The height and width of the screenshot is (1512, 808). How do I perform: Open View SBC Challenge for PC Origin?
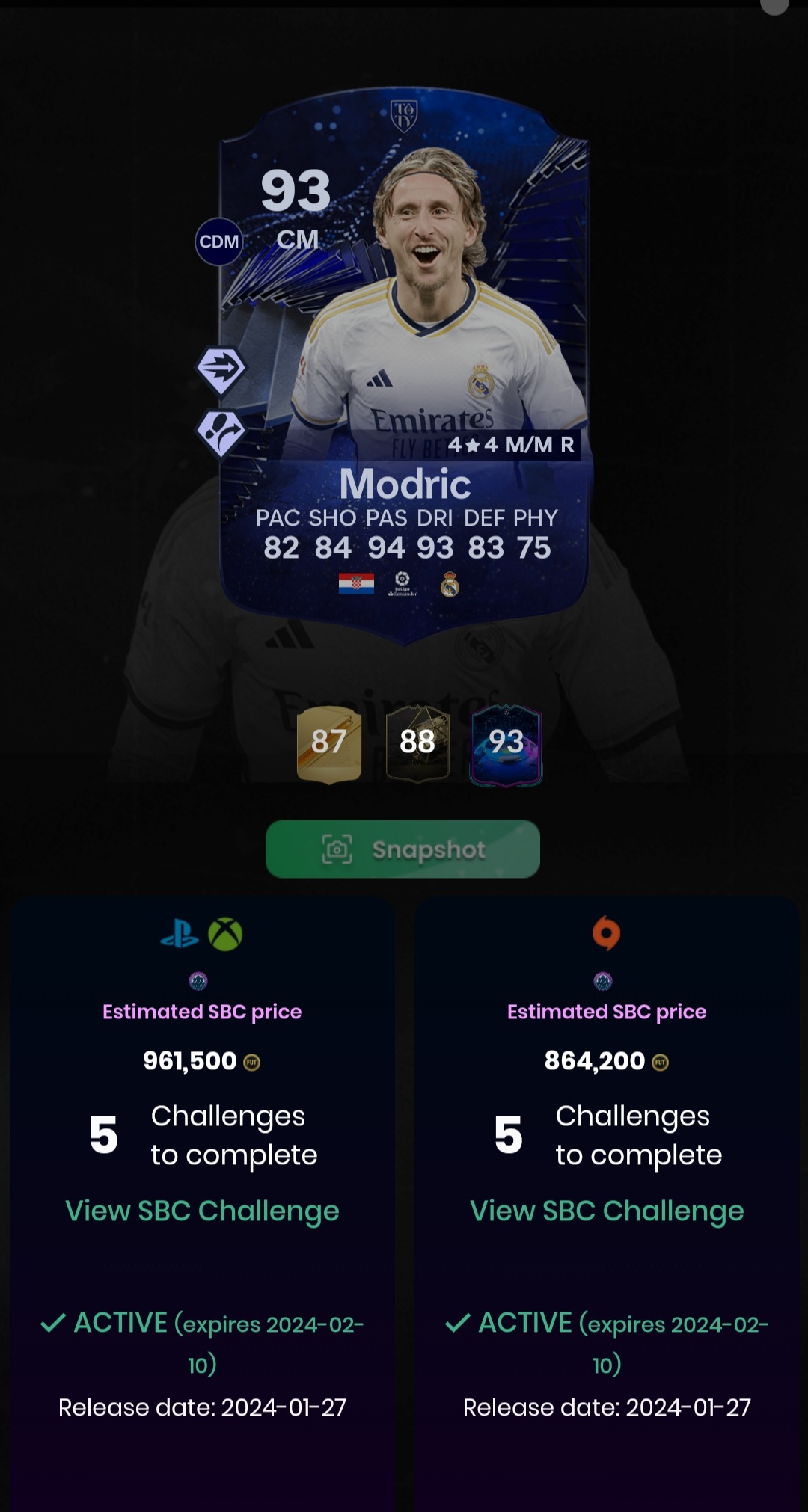[x=607, y=1211]
